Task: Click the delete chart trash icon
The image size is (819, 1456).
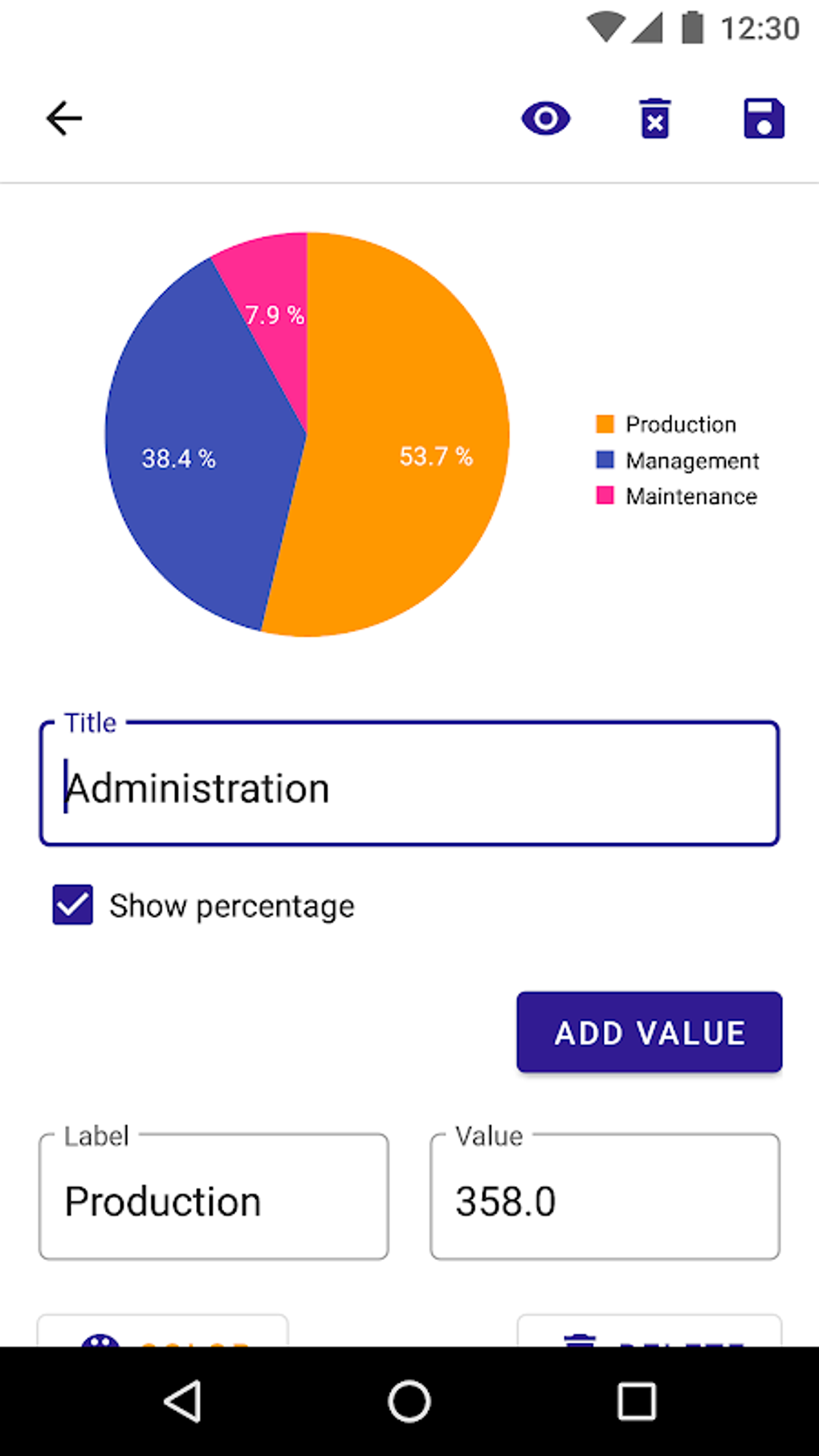Action: pyautogui.click(x=654, y=118)
